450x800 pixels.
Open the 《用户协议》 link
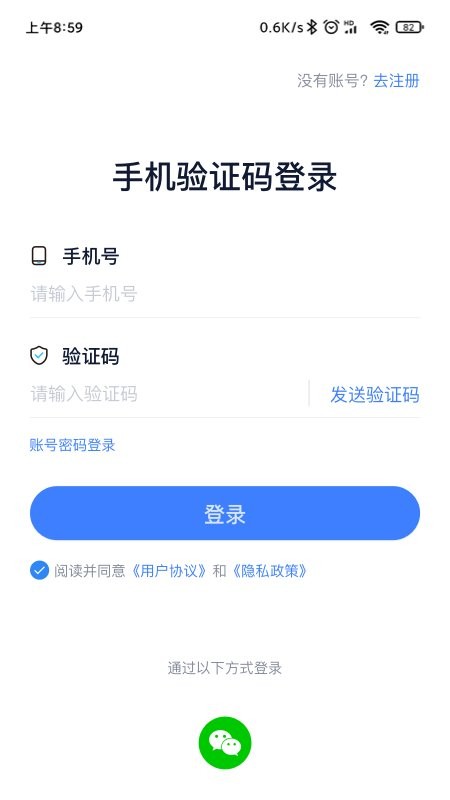(x=169, y=571)
